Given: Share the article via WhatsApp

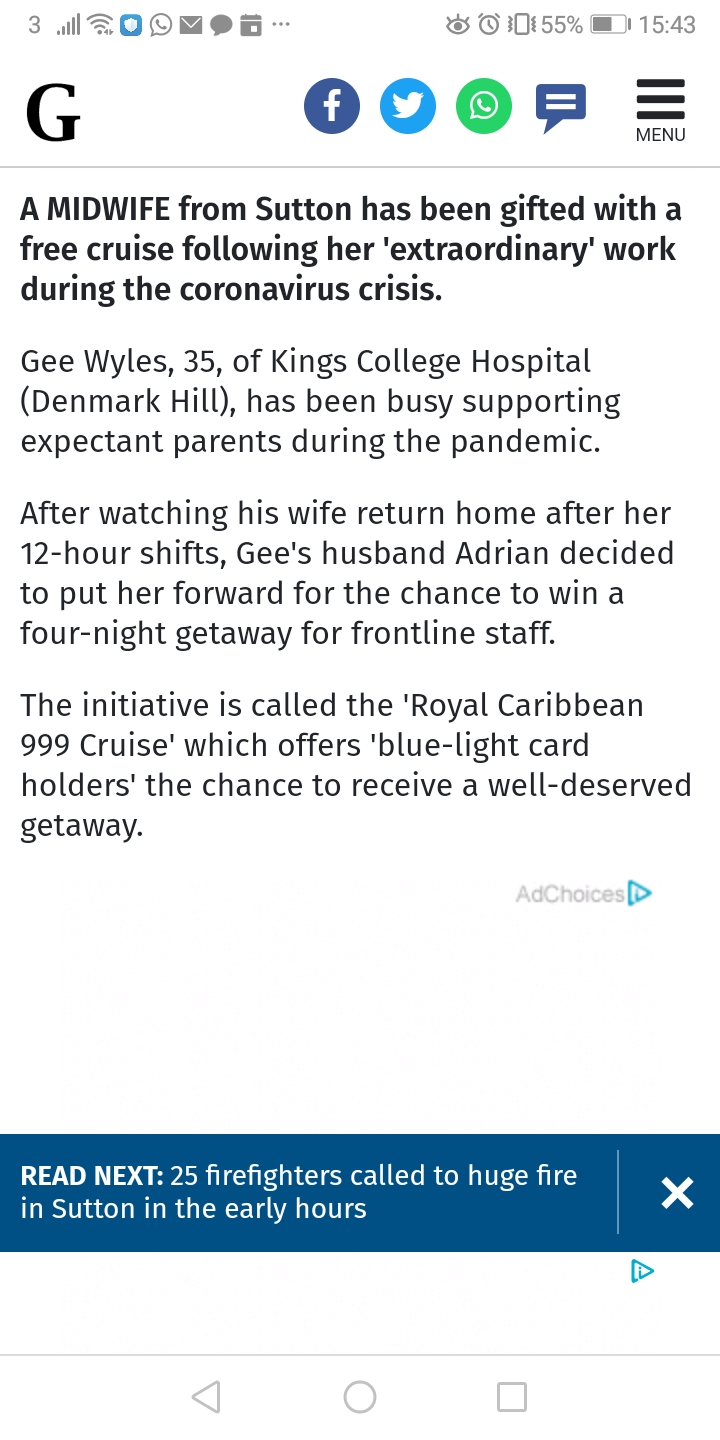Looking at the screenshot, I should click(x=484, y=106).
